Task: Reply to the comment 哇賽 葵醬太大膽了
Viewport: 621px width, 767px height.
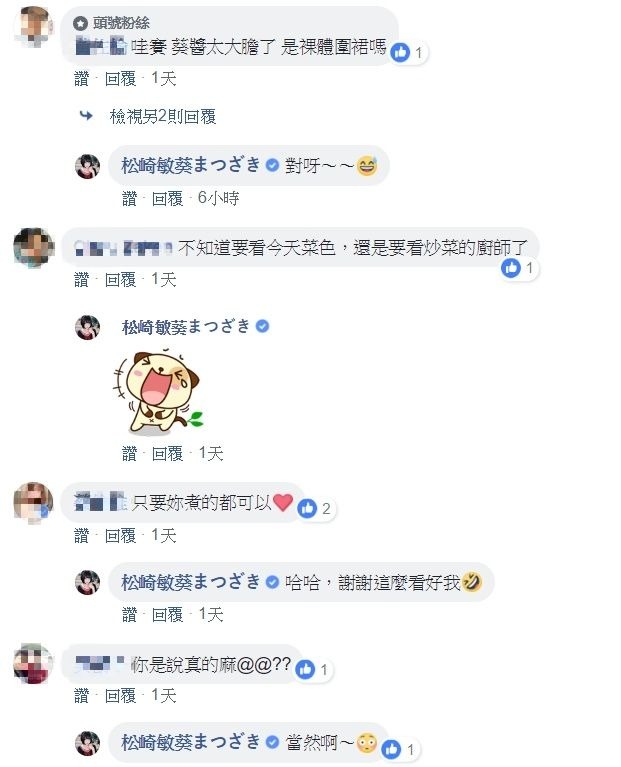Action: (x=120, y=77)
